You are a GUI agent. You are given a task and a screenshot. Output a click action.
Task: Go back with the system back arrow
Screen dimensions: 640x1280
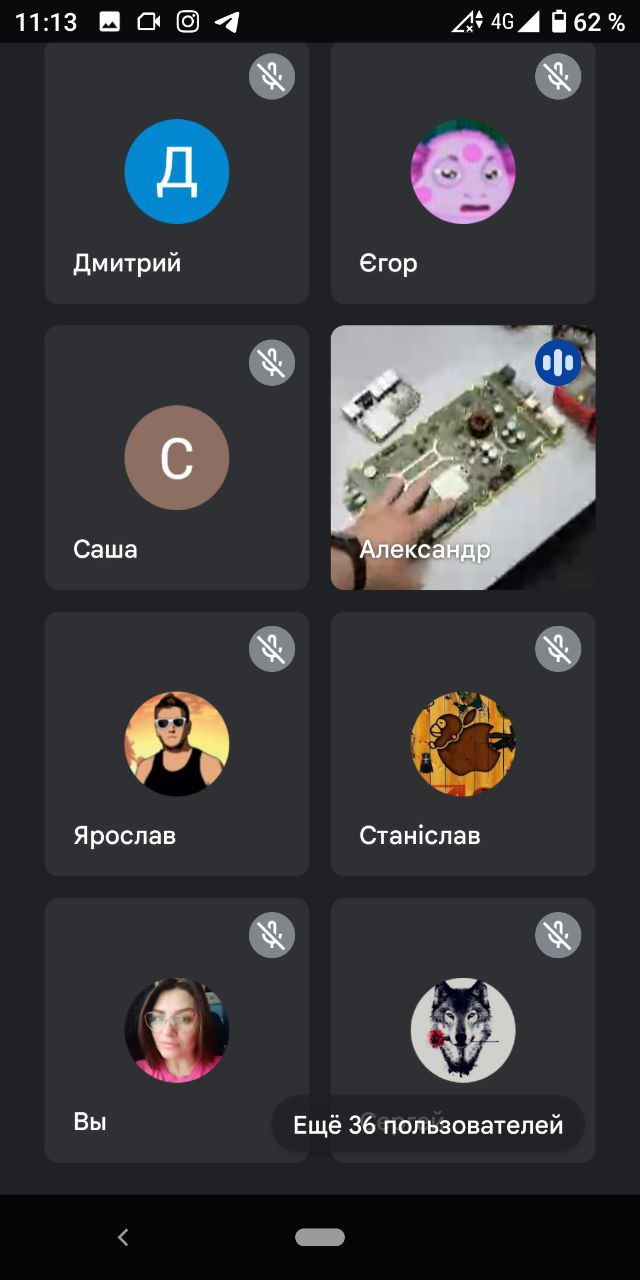click(x=123, y=1238)
